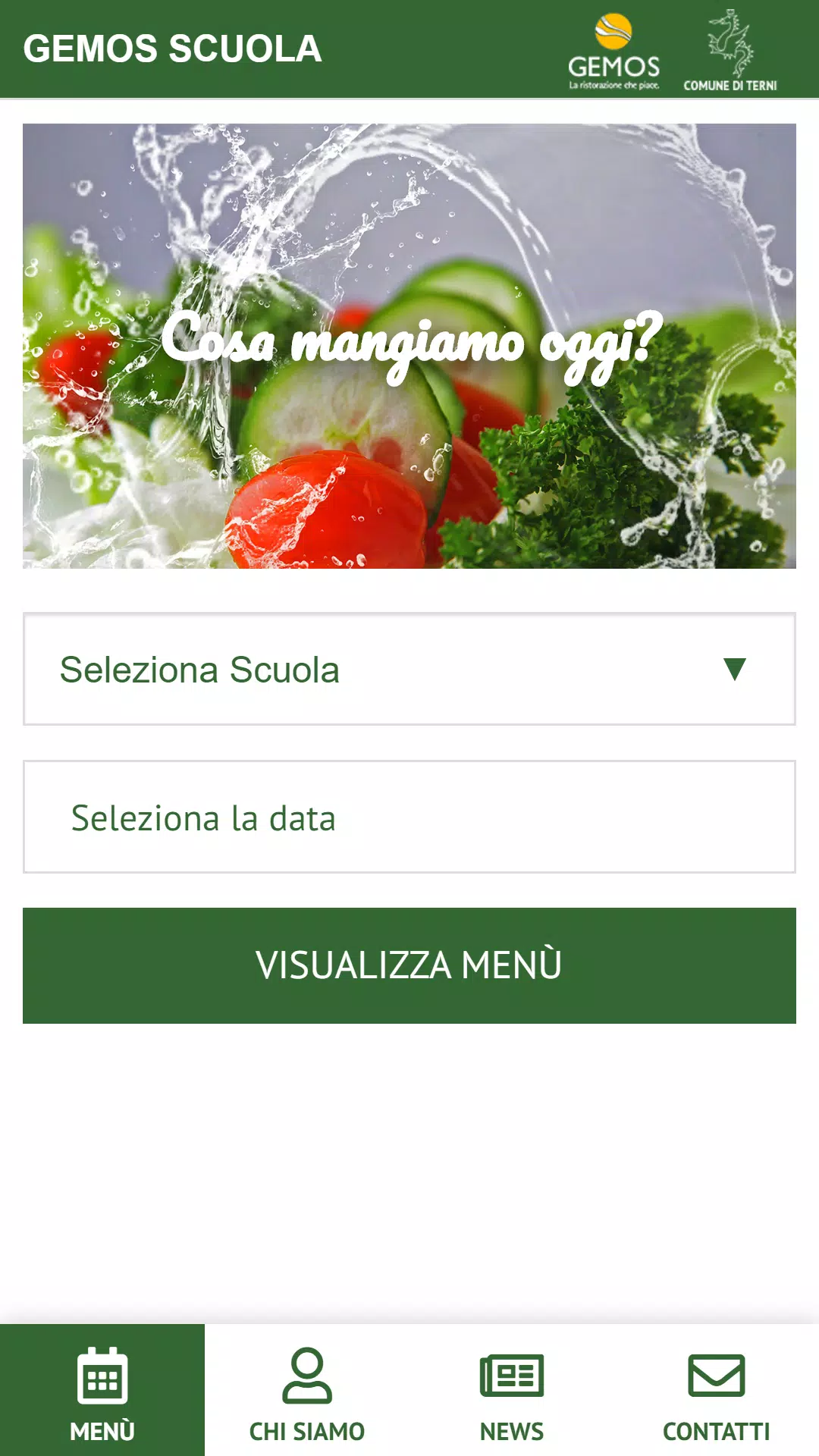This screenshot has height=1456, width=819.
Task: Open the Chi Siamo tab
Action: [307, 1392]
